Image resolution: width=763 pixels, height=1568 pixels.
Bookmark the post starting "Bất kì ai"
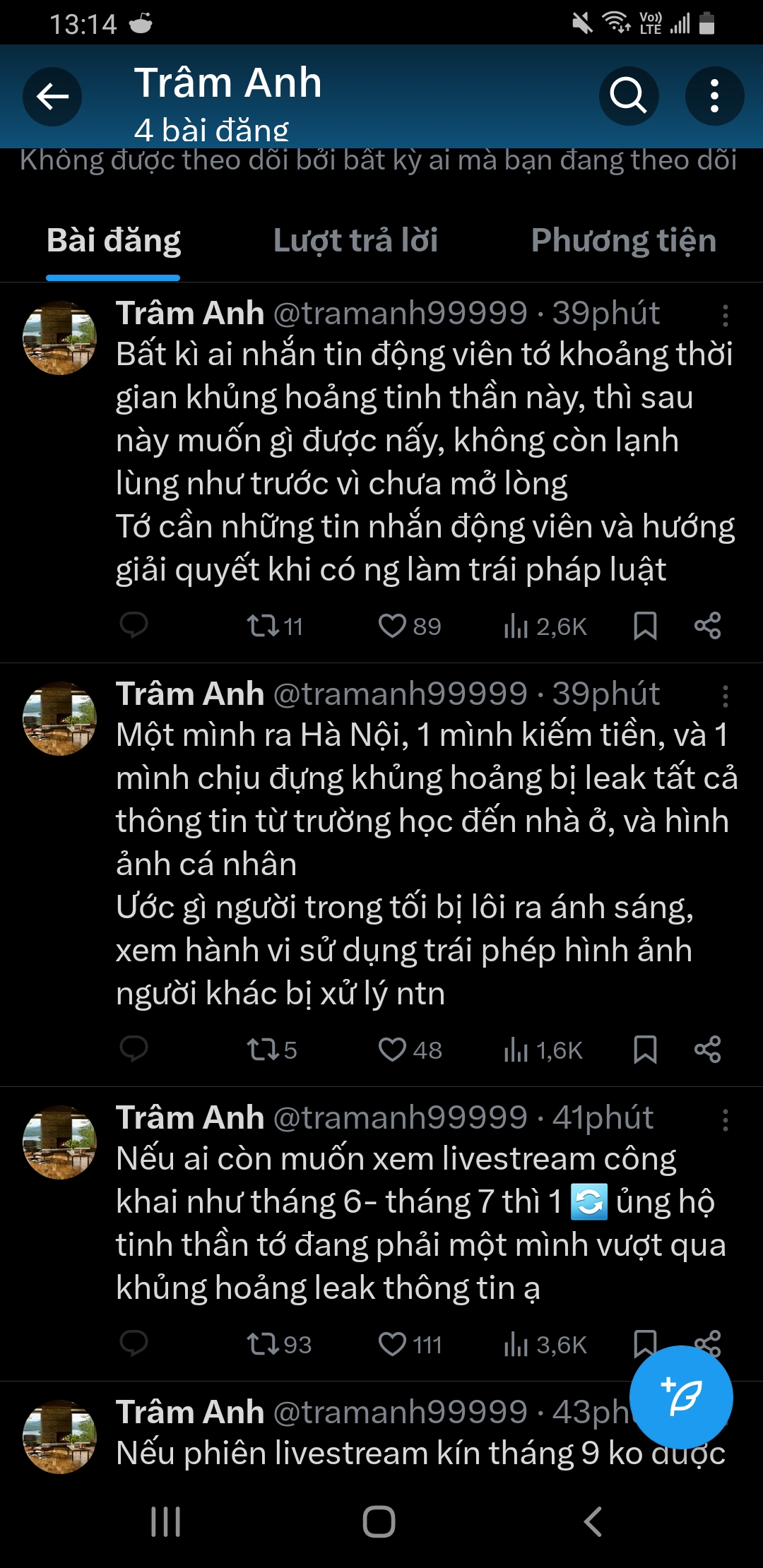tap(645, 626)
